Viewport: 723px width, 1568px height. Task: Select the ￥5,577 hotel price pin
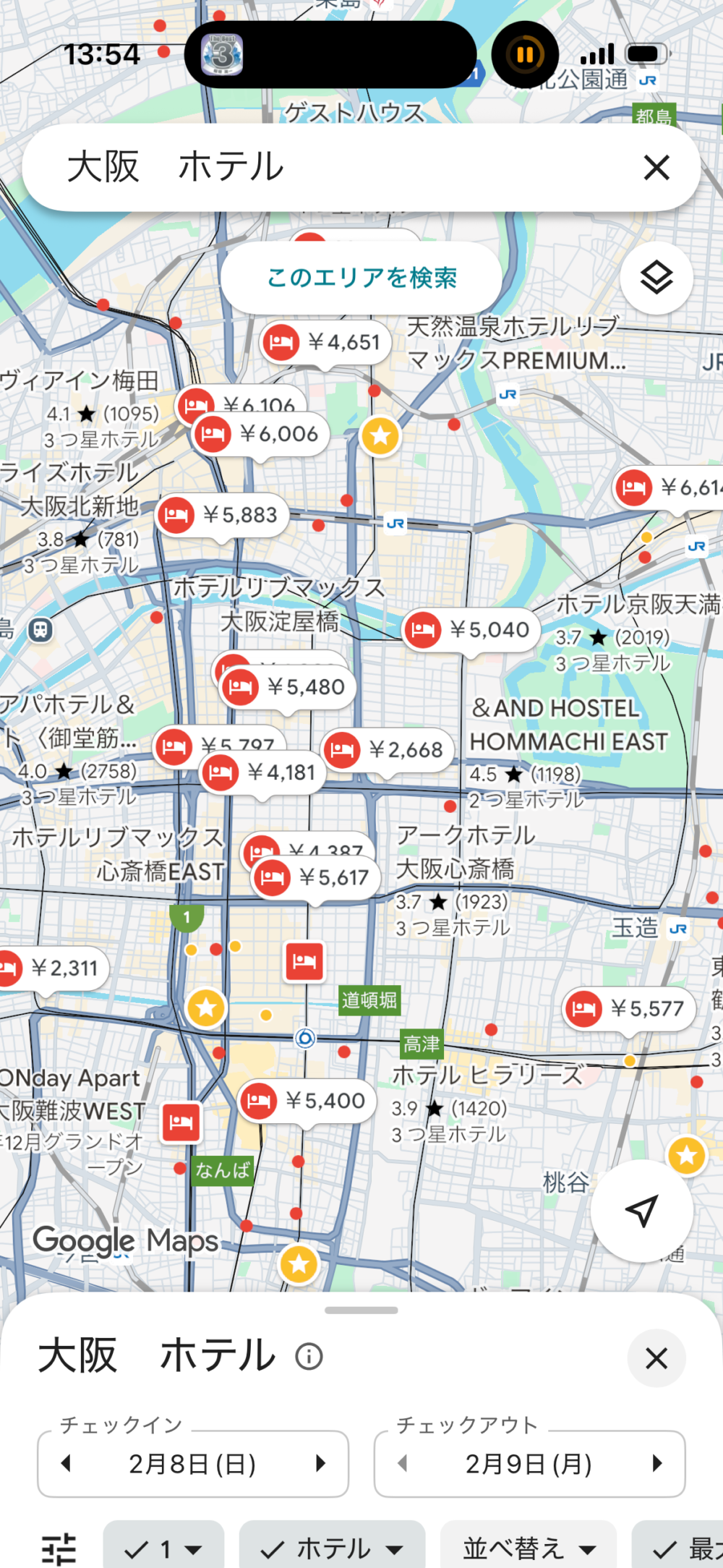(629, 1008)
